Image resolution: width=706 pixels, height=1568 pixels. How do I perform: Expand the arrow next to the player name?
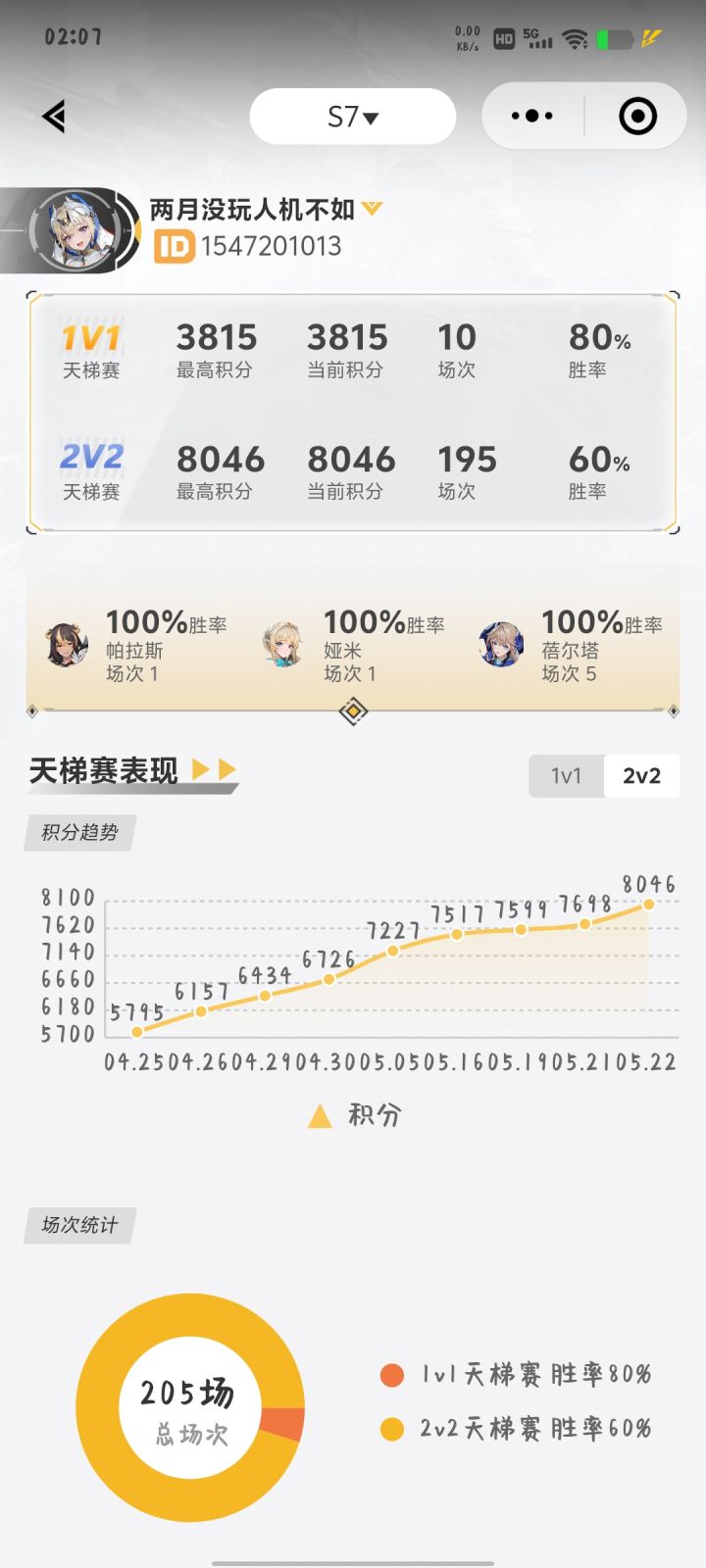tap(370, 210)
